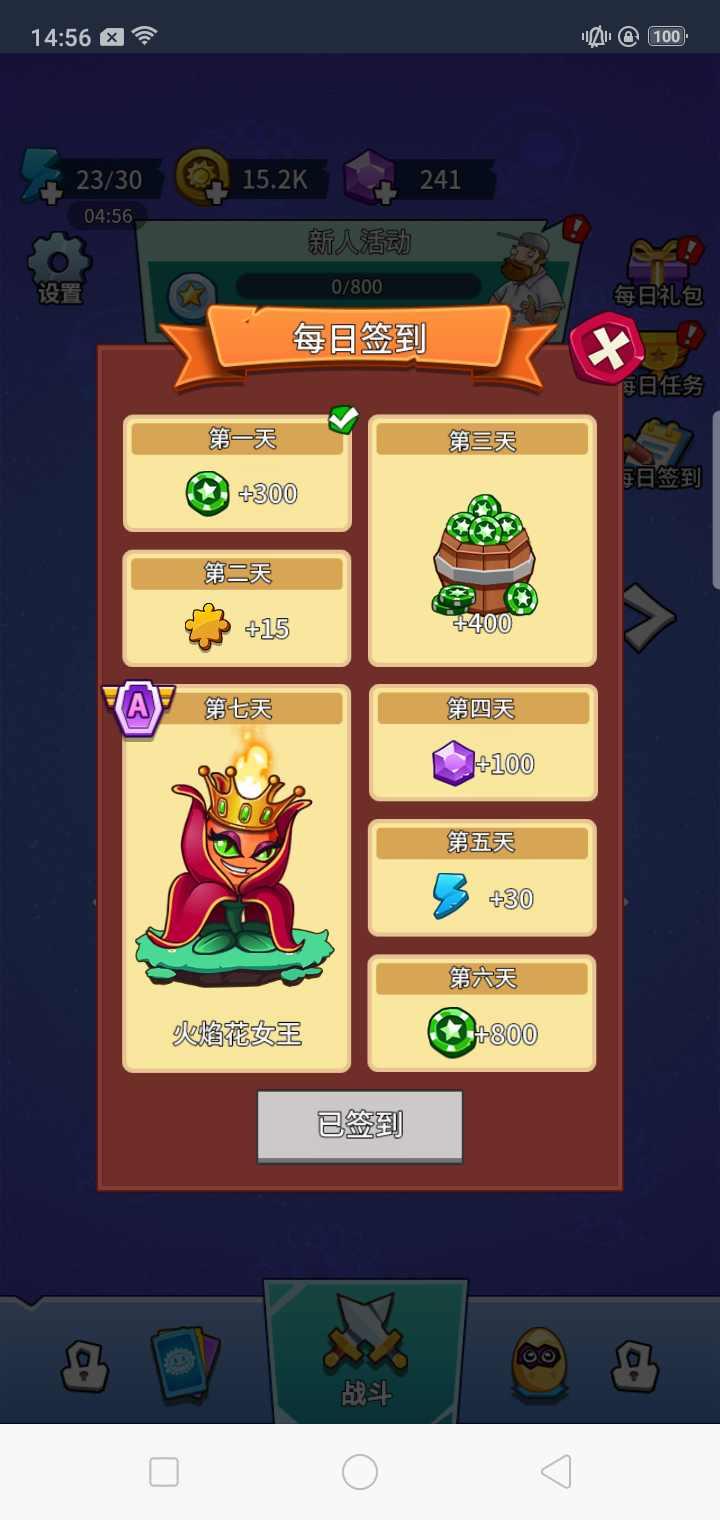720x1520 pixels.
Task: Select the 第三天 +400 coin reward
Action: point(483,541)
